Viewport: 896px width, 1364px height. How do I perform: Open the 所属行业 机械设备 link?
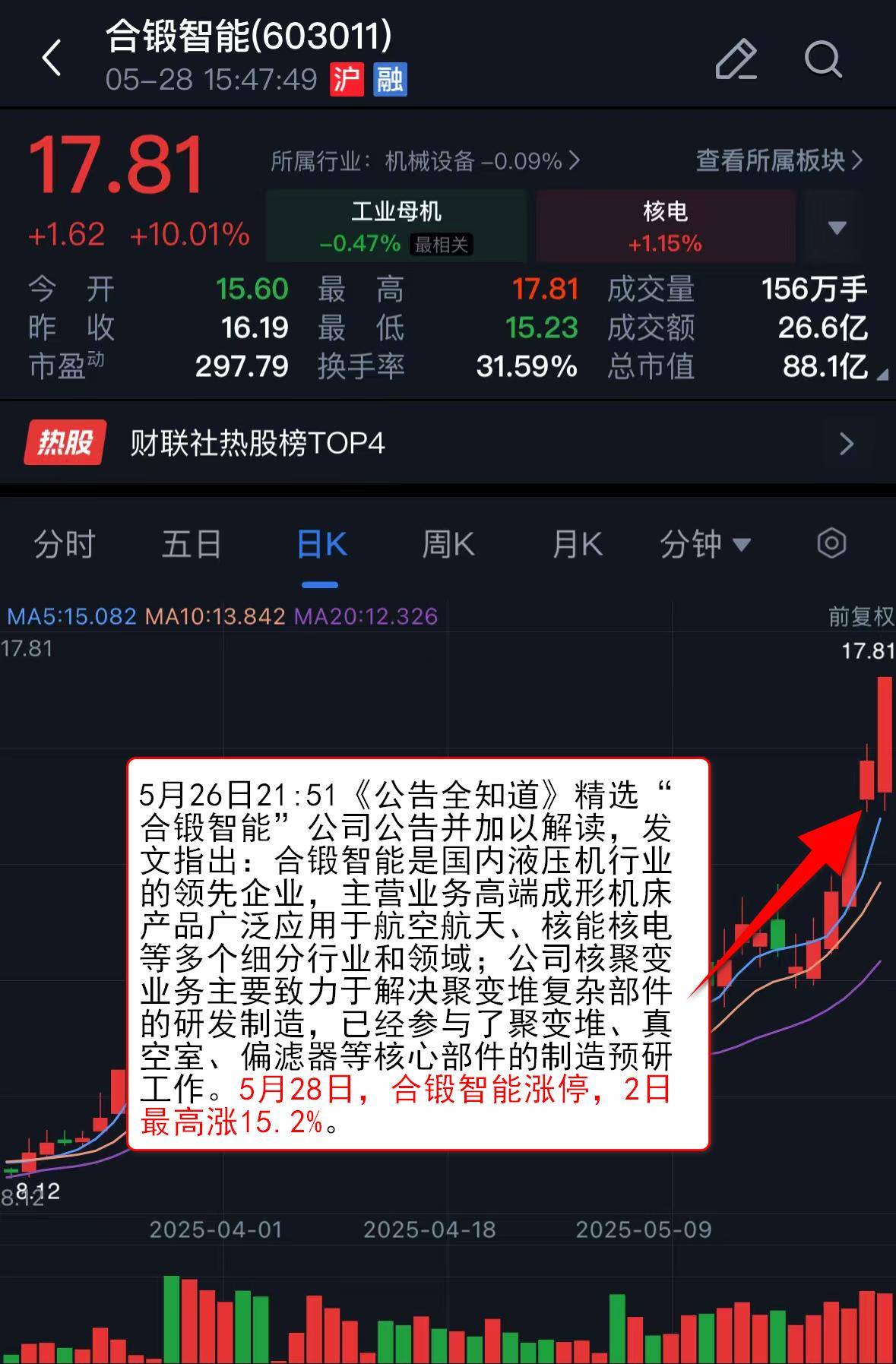[424, 161]
